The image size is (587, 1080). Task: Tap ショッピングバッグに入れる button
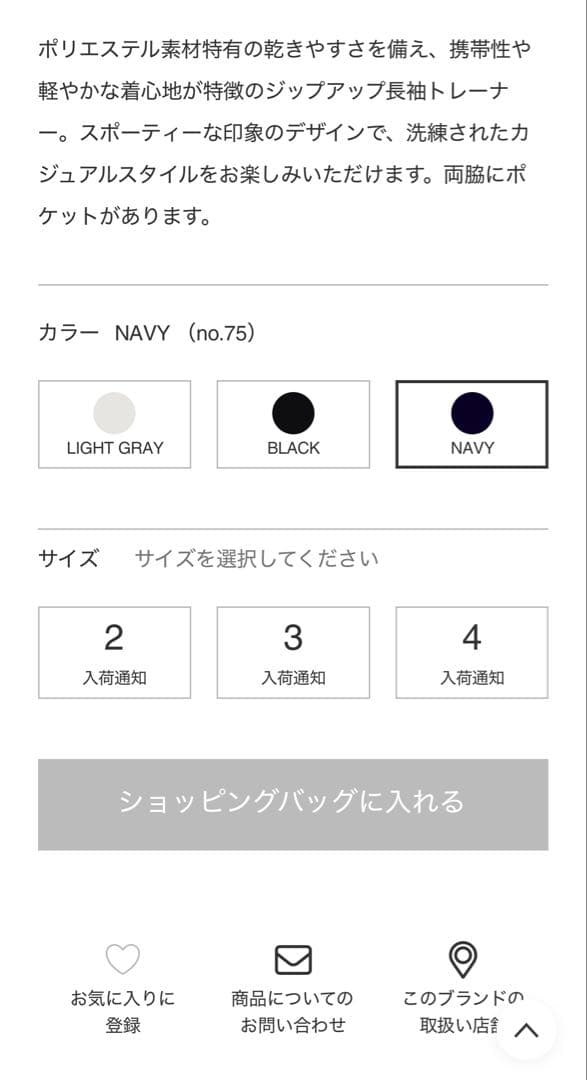pyautogui.click(x=293, y=804)
